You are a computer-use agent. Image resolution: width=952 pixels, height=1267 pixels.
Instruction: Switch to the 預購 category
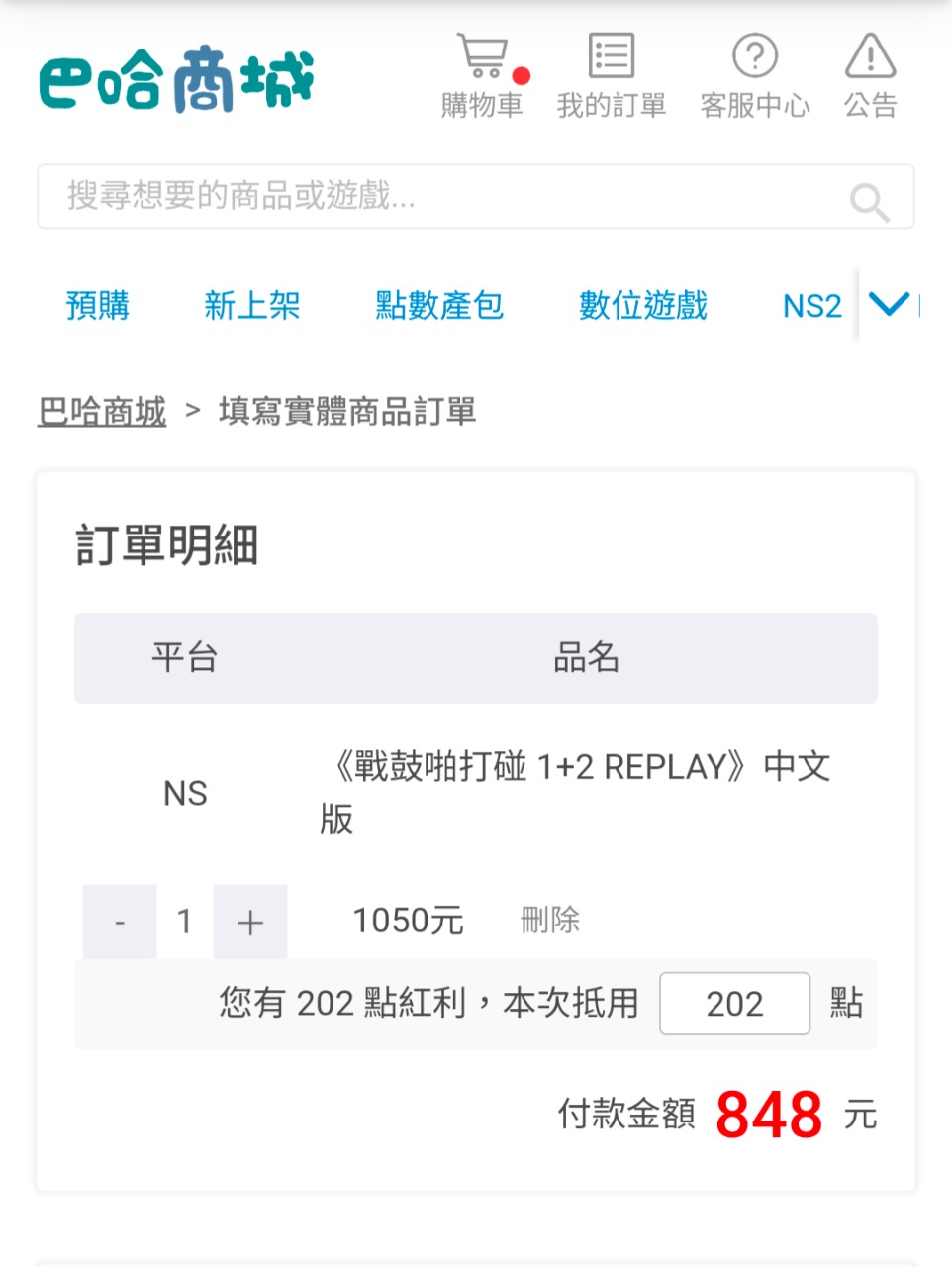(x=97, y=305)
